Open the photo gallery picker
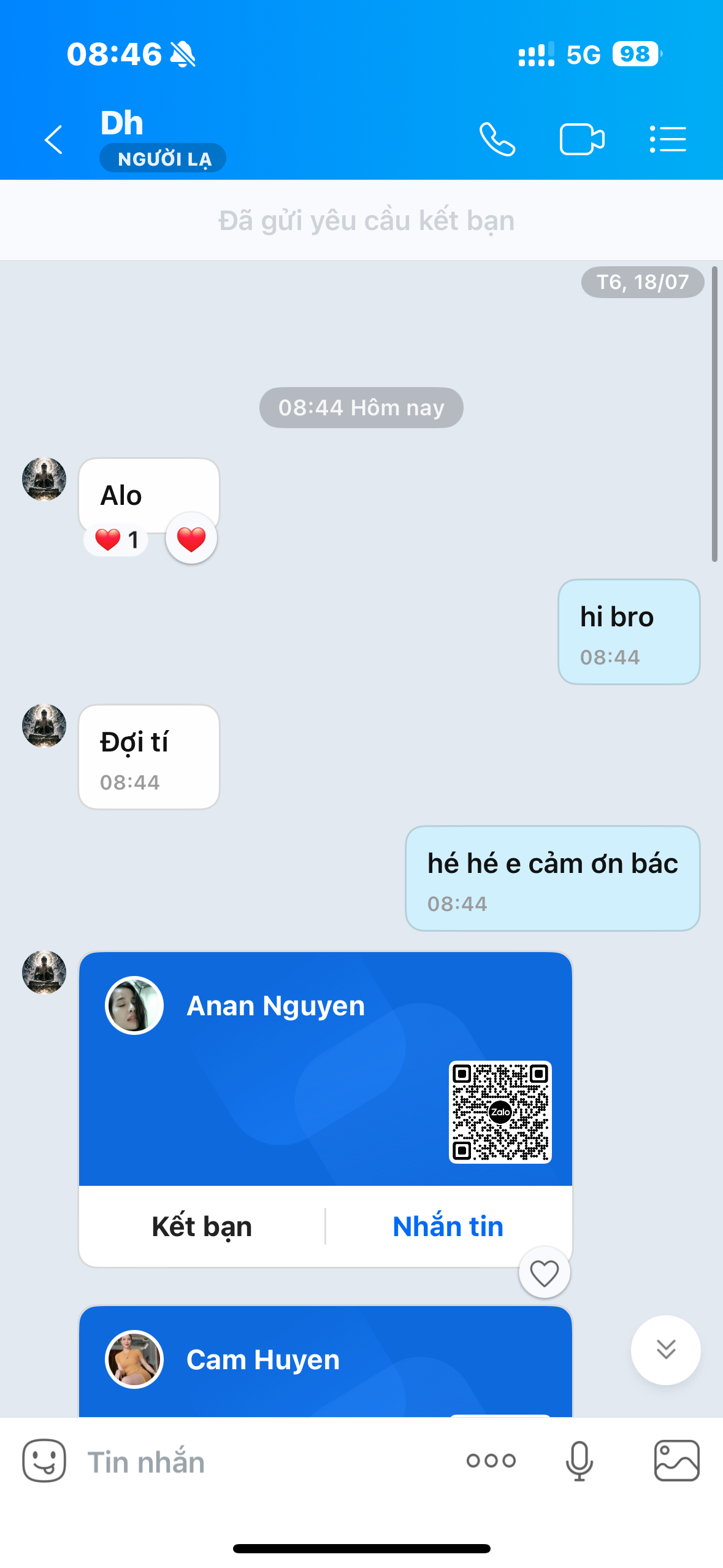 pyautogui.click(x=676, y=1461)
